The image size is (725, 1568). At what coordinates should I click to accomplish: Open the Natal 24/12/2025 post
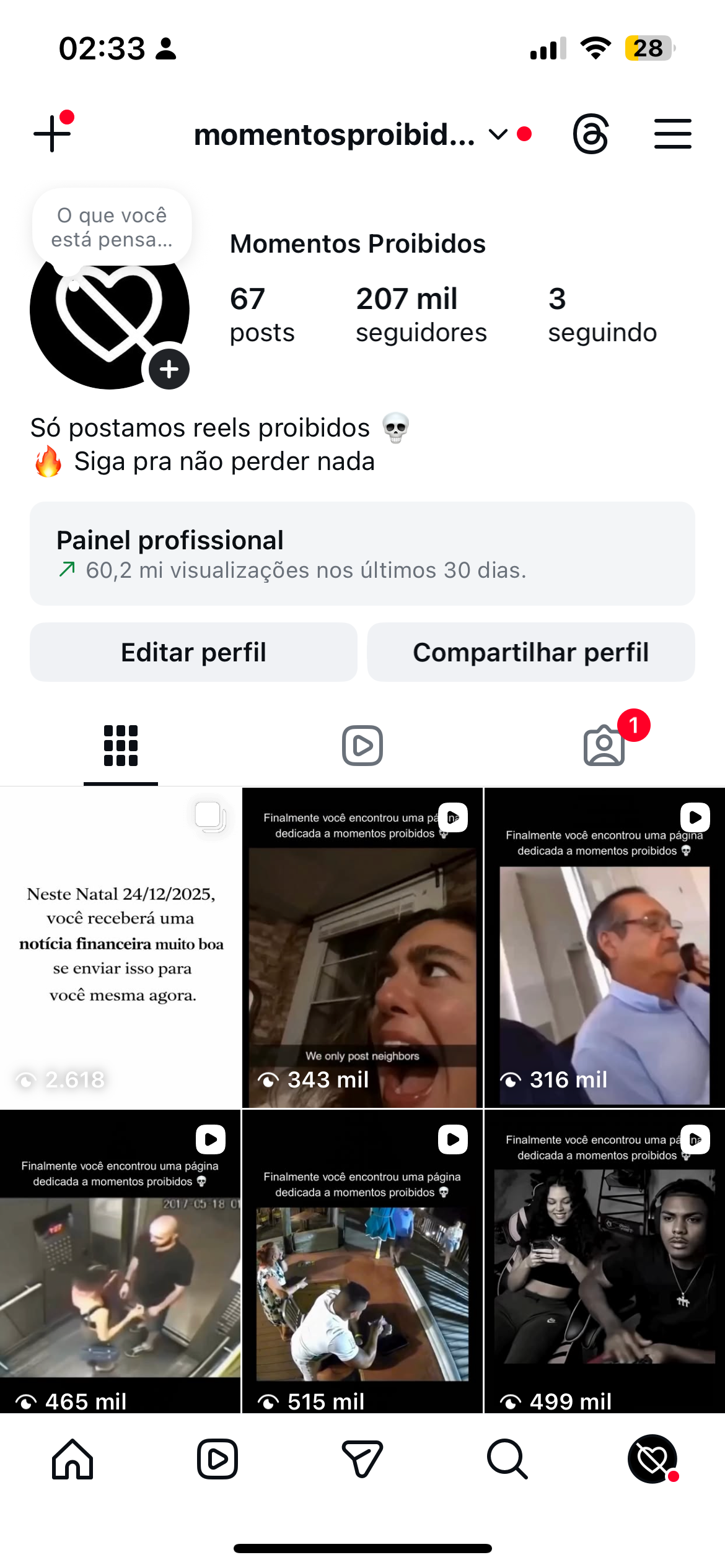point(120,947)
